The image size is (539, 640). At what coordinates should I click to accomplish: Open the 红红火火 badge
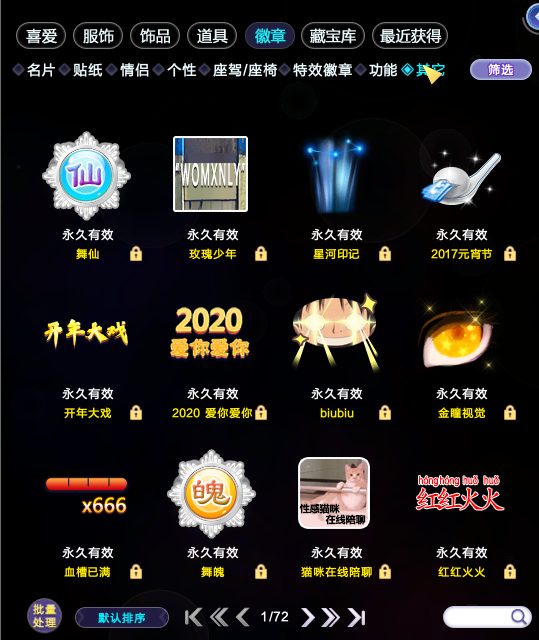pyautogui.click(x=460, y=493)
